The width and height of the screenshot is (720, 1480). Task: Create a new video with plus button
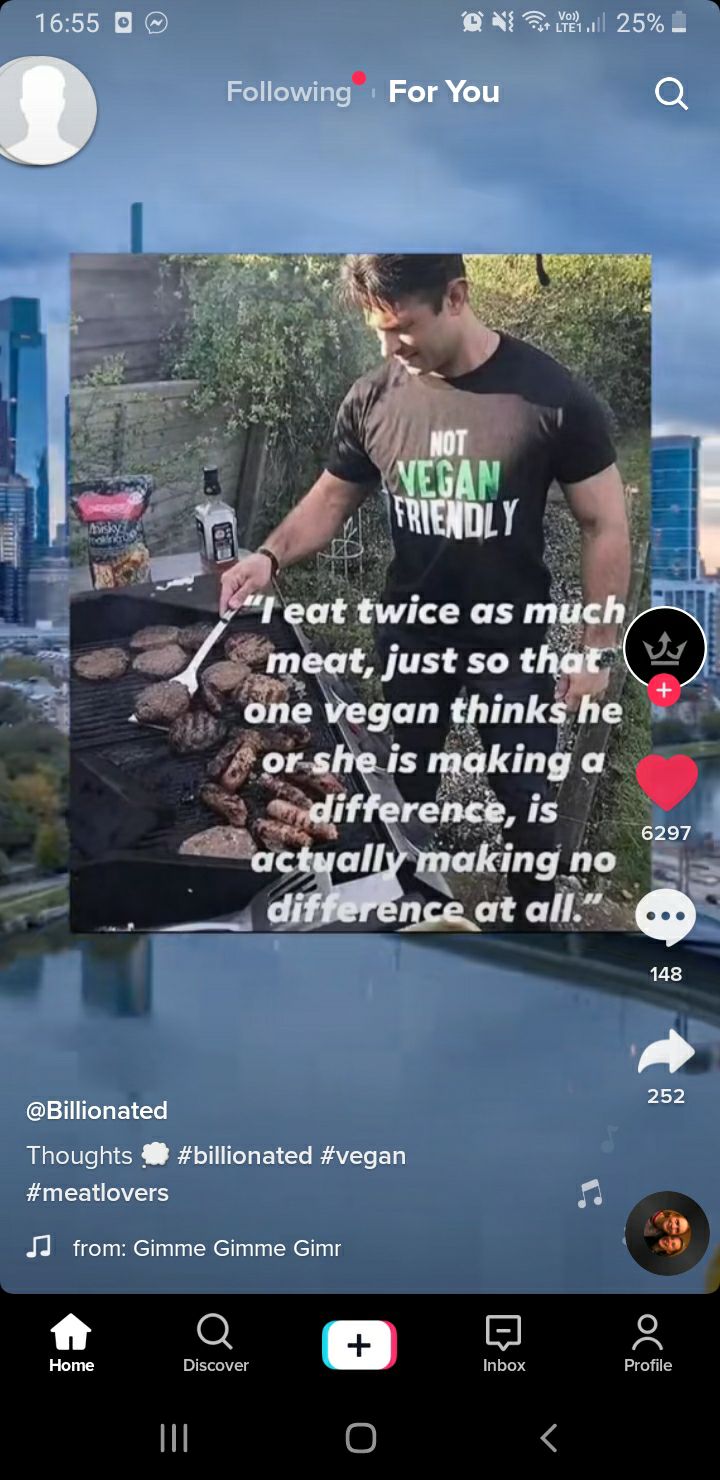[359, 1344]
